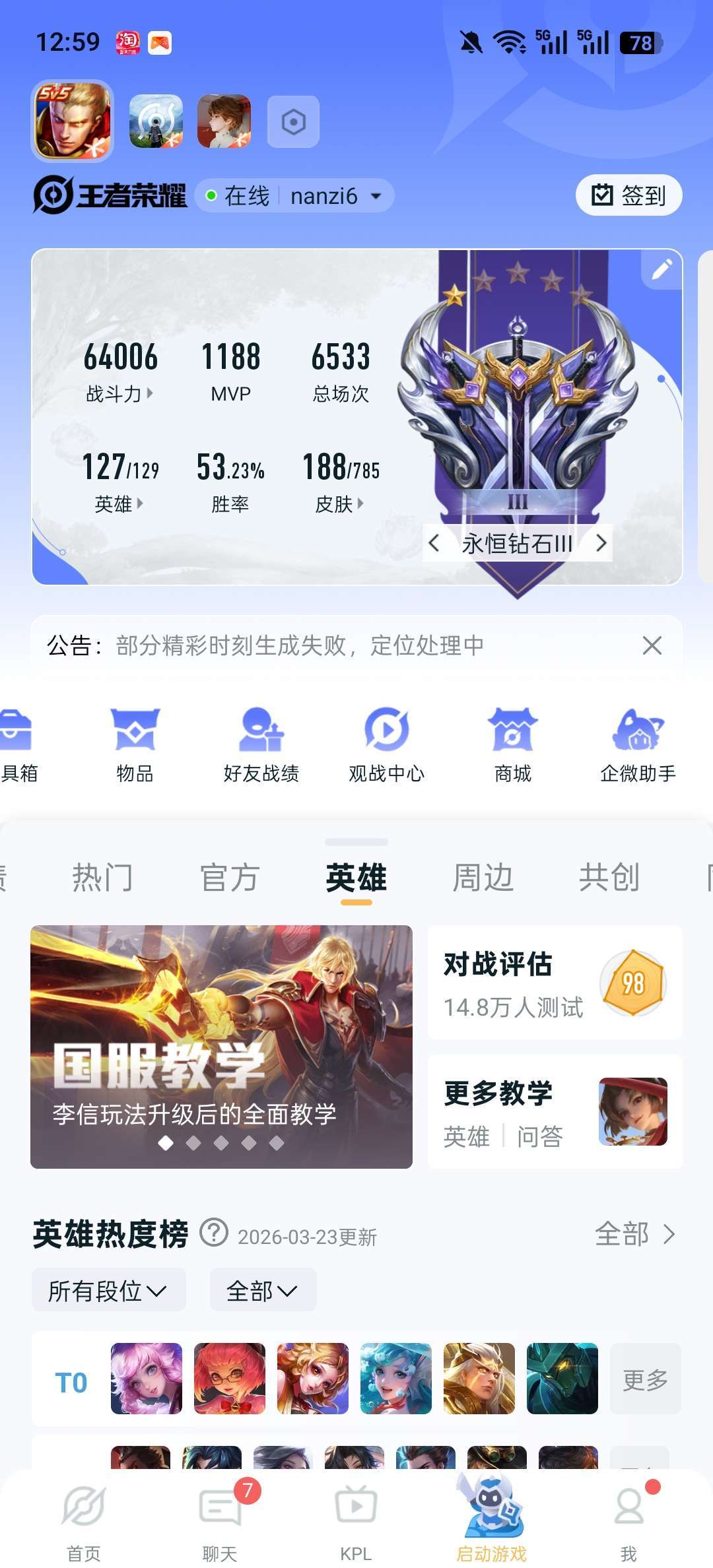This screenshot has width=713, height=1568.
Task: Open the 所有段位 rank filter dropdown
Action: pyautogui.click(x=108, y=1290)
